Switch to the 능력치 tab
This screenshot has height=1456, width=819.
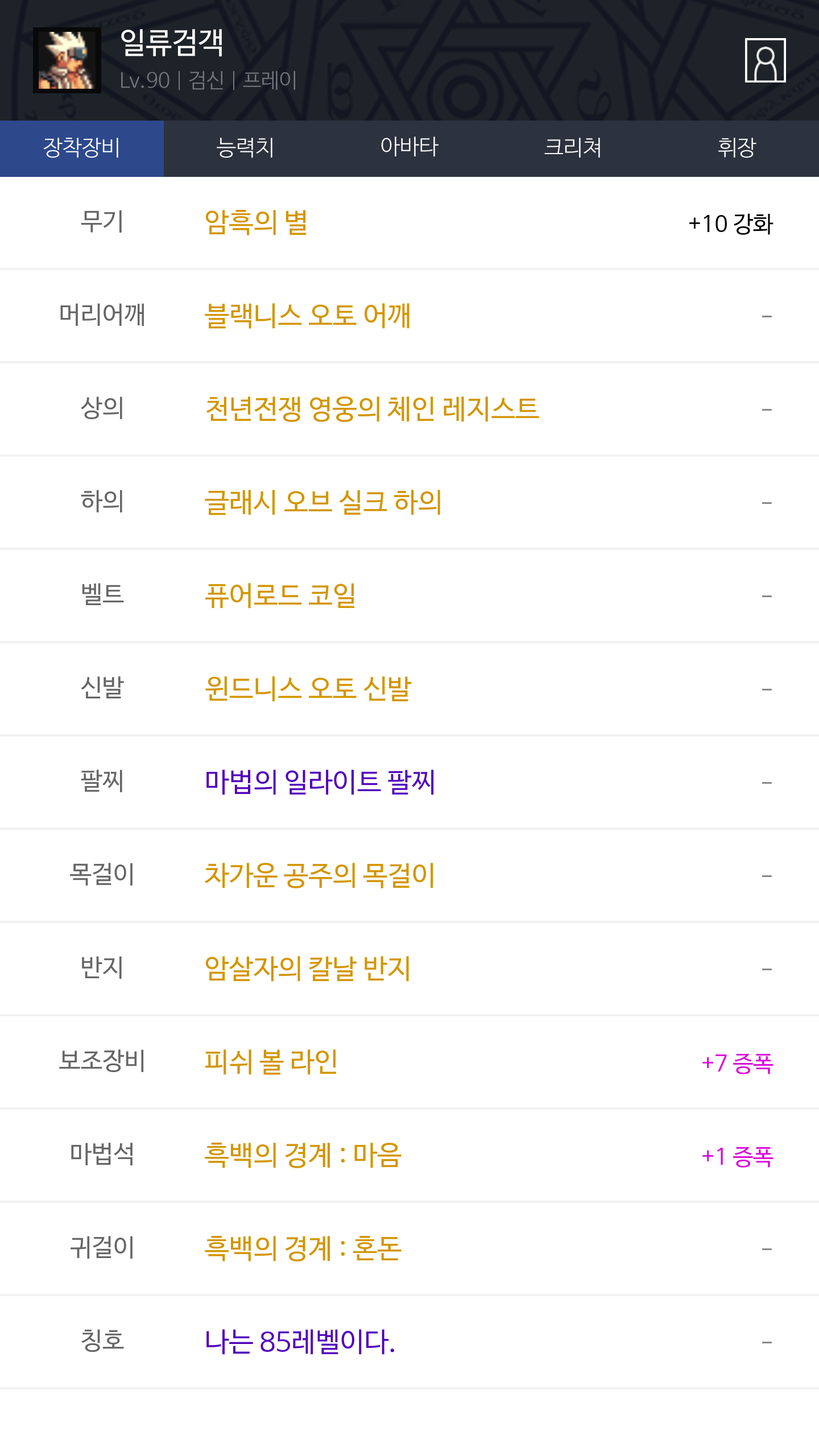tap(246, 148)
